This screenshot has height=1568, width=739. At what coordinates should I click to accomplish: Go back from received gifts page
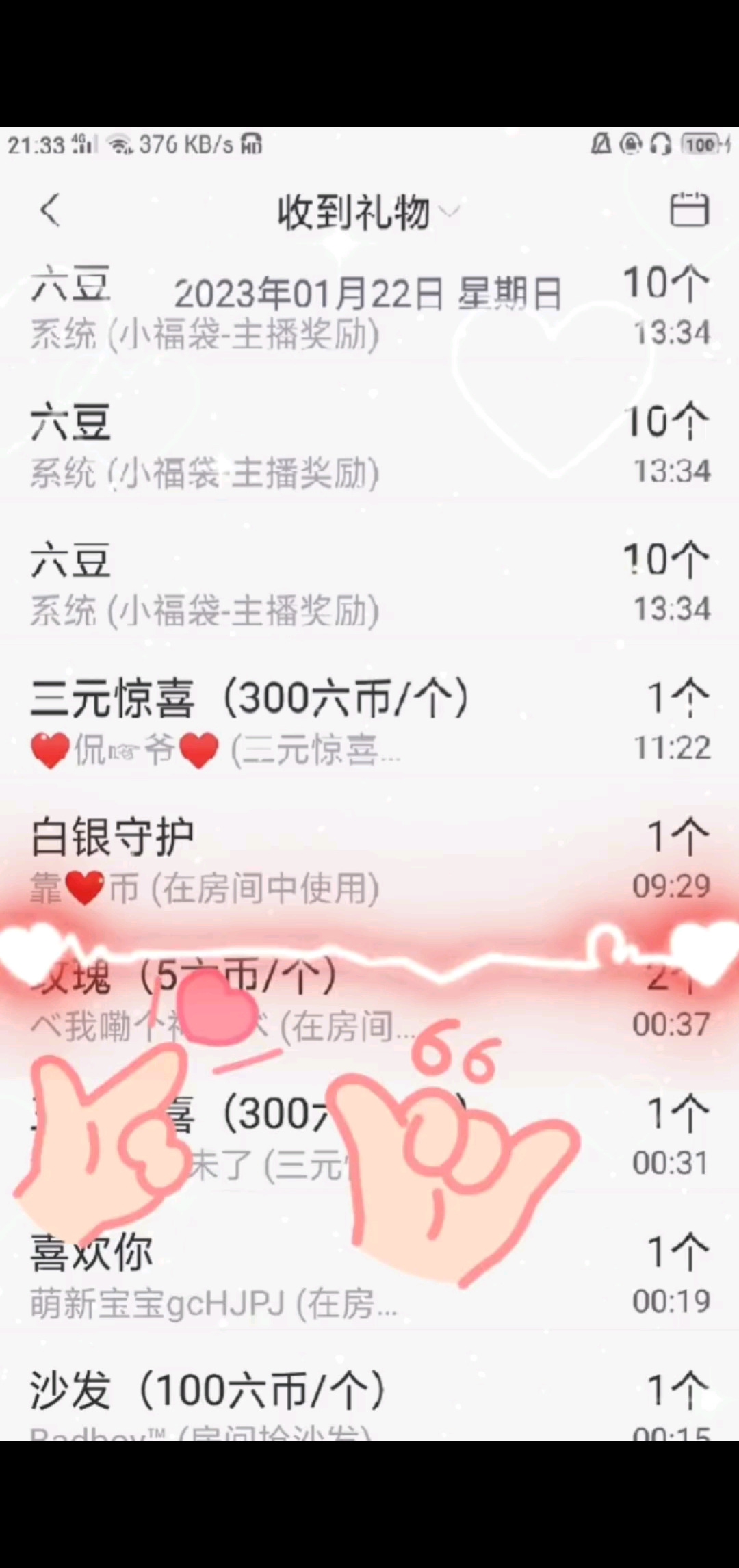50,210
